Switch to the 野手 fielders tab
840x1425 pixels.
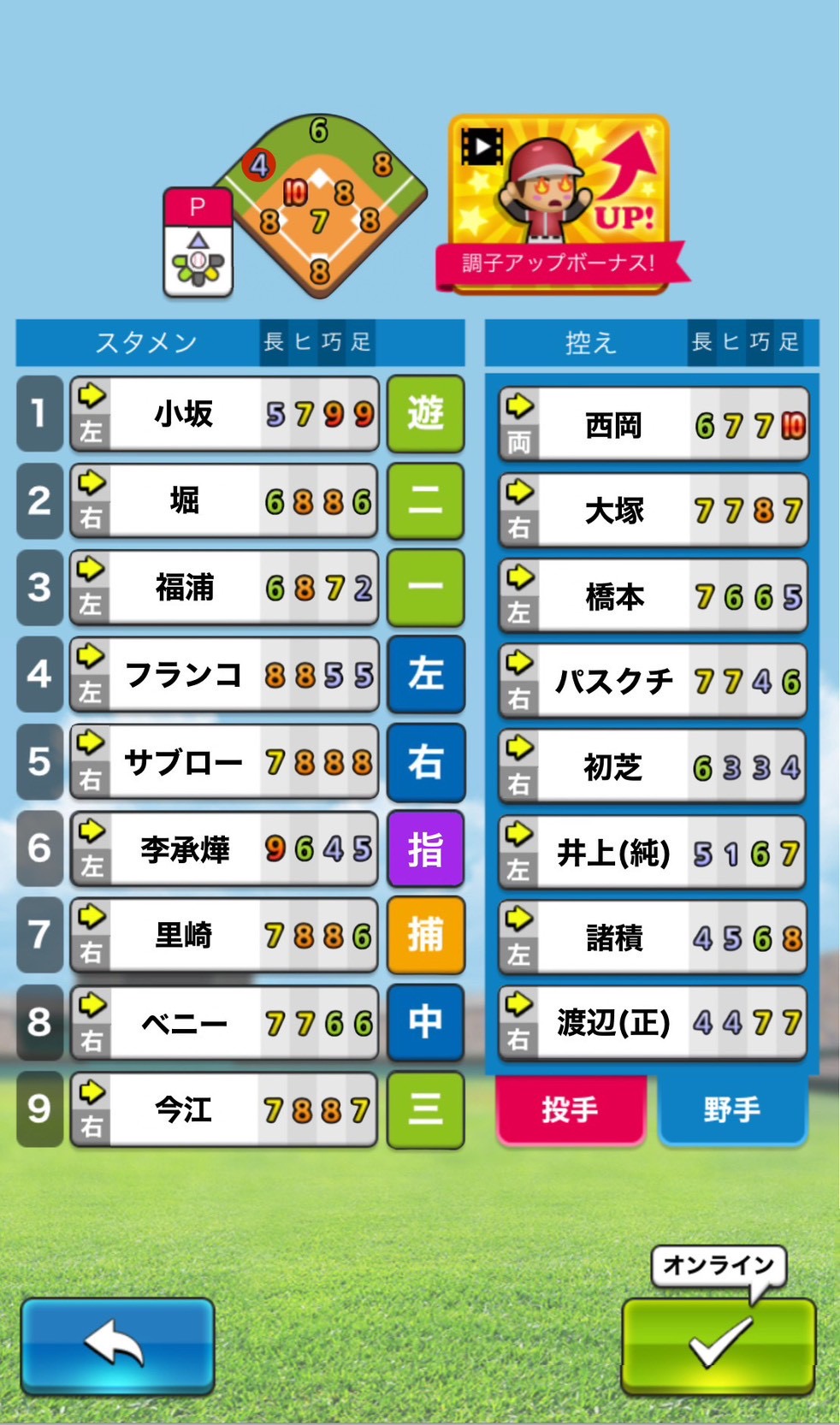732,1109
